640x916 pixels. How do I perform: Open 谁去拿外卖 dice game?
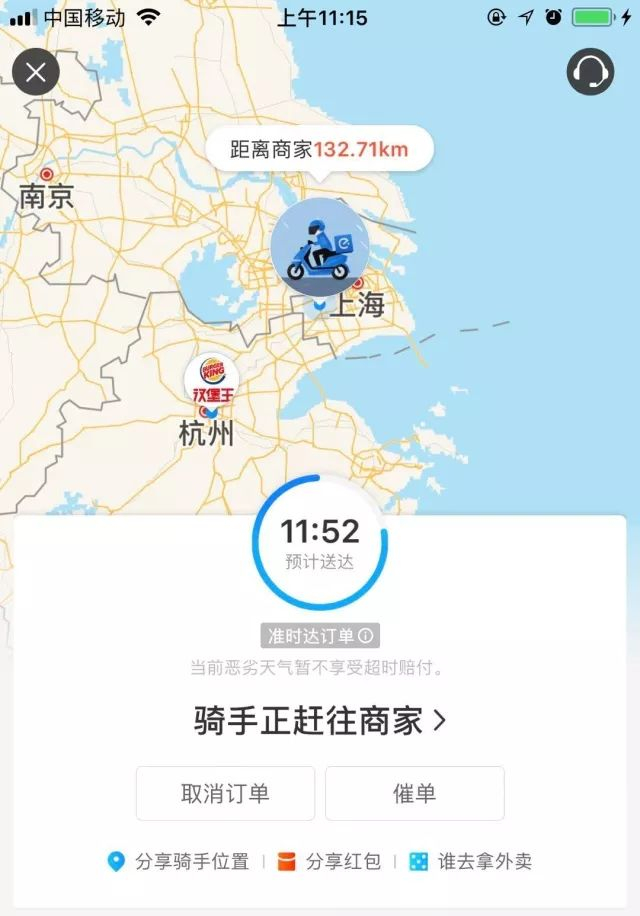[471, 861]
